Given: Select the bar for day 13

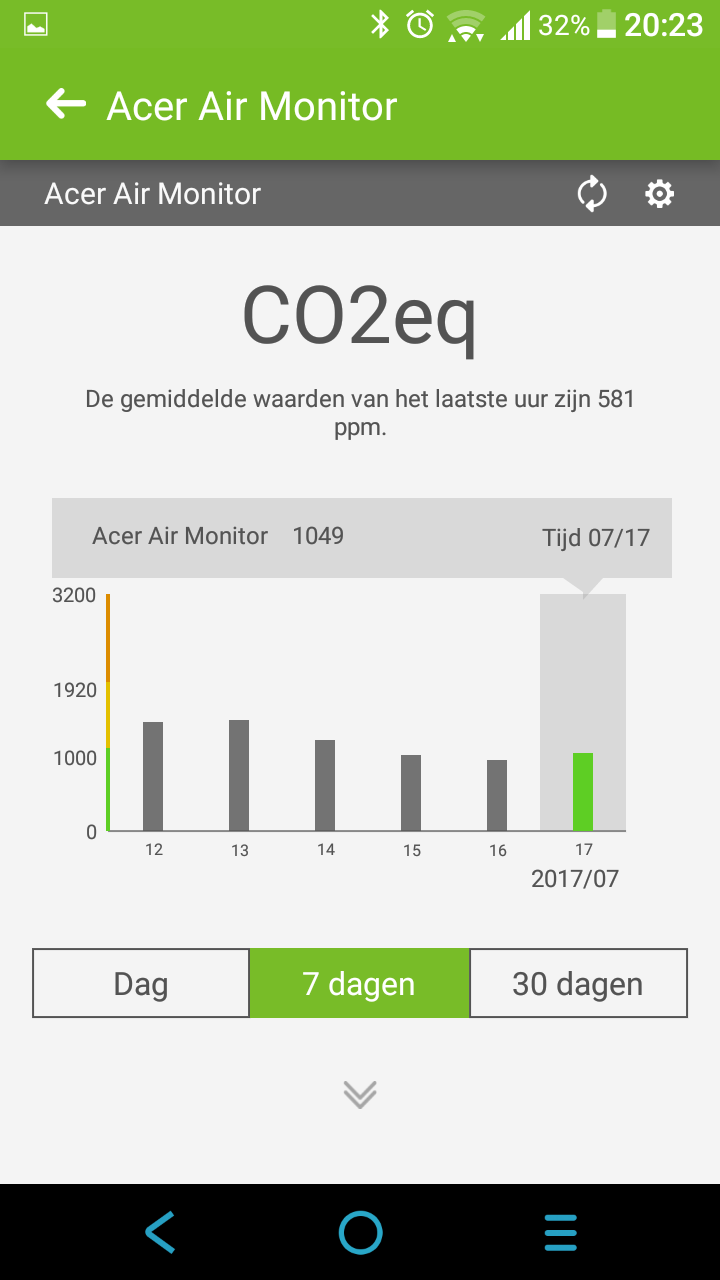Looking at the screenshot, I should (239, 775).
